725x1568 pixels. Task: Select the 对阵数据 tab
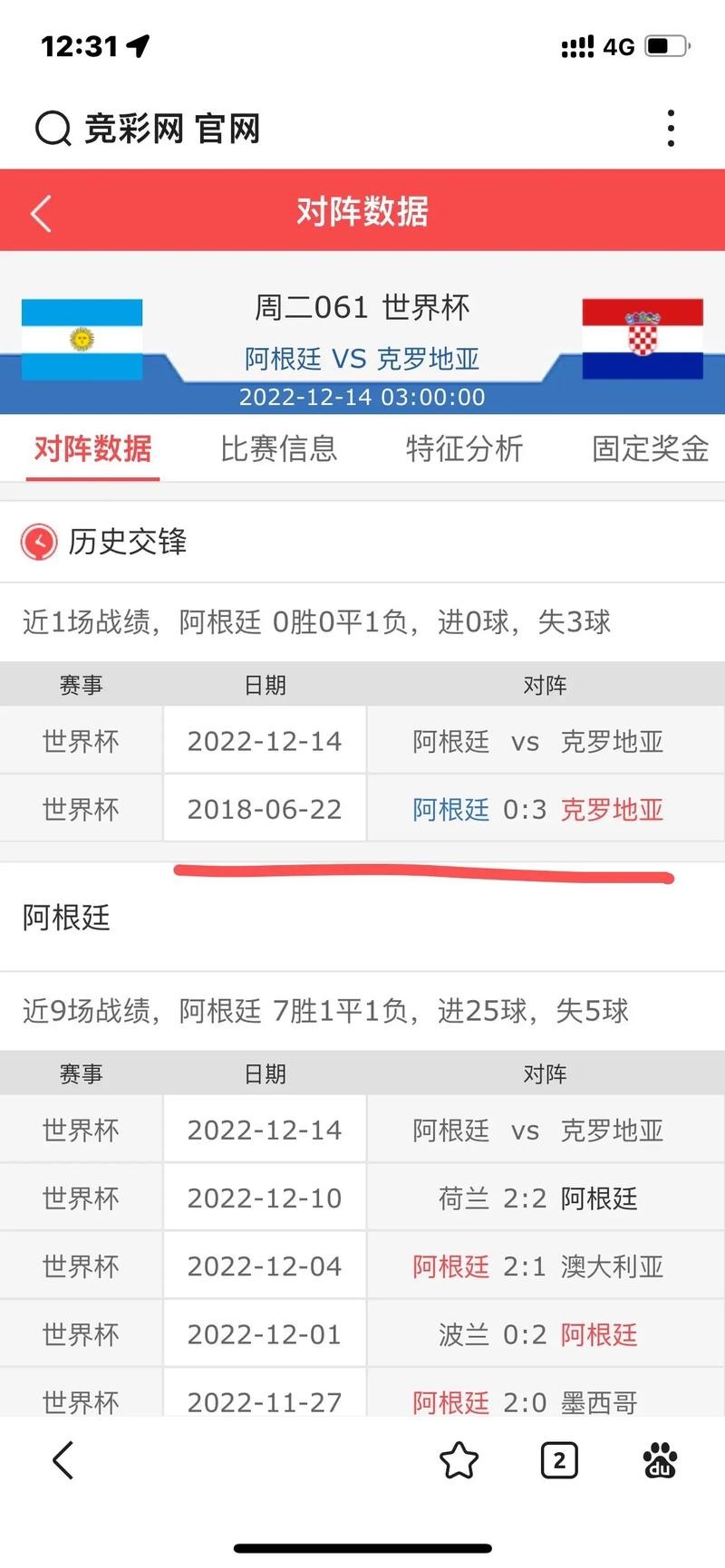click(x=93, y=448)
